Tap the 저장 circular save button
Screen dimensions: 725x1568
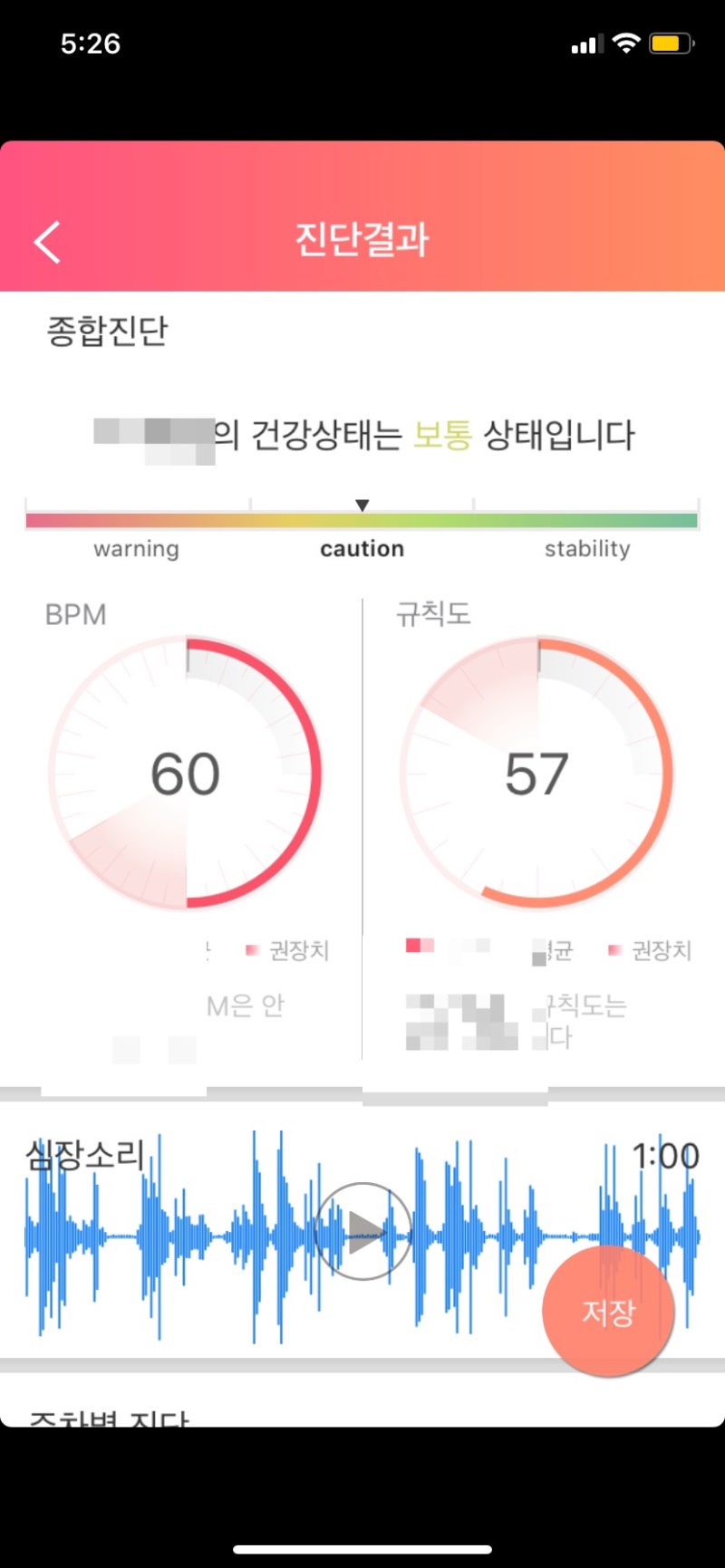tap(607, 1309)
